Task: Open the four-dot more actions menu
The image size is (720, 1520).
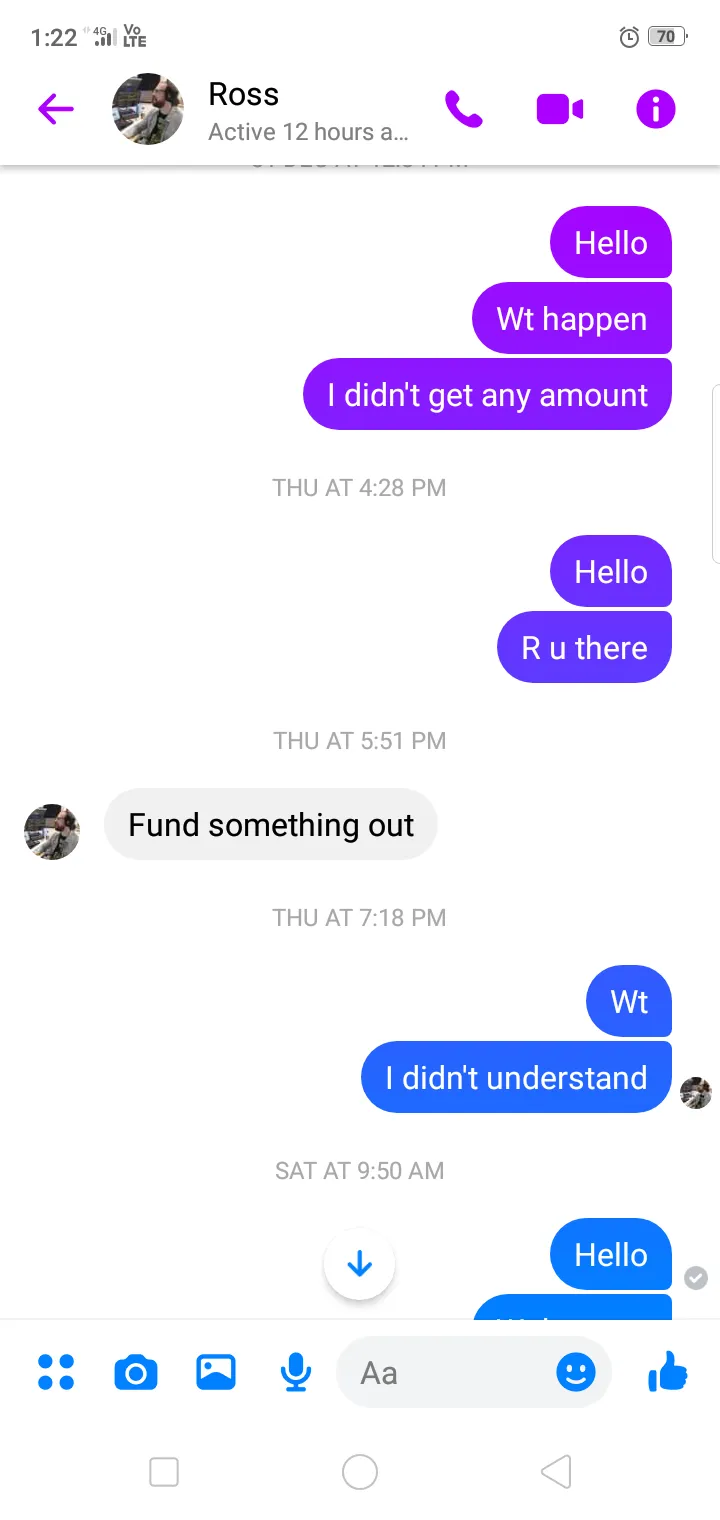Action: pos(56,1372)
